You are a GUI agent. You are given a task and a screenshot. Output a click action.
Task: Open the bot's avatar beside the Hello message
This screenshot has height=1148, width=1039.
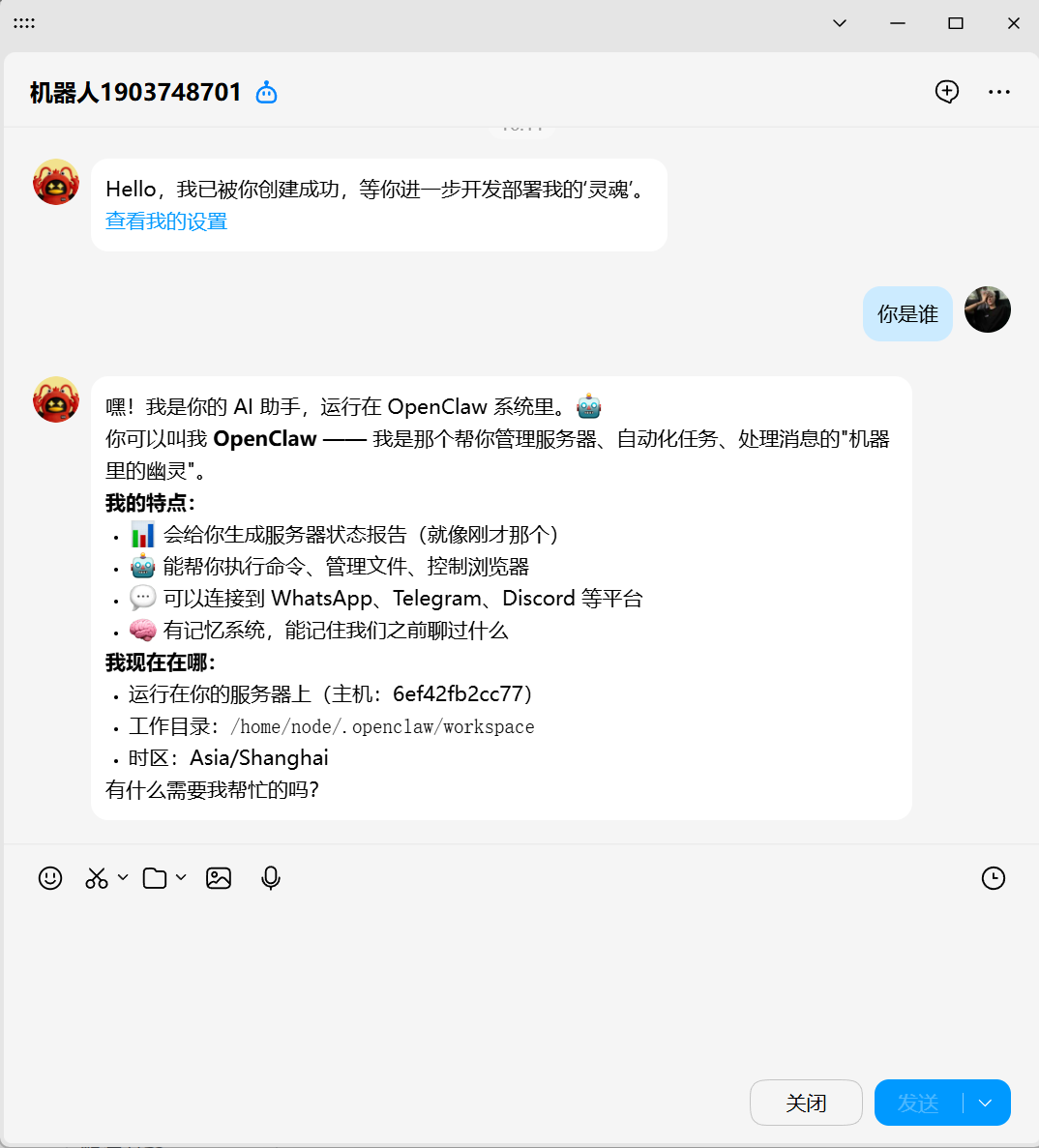click(56, 182)
